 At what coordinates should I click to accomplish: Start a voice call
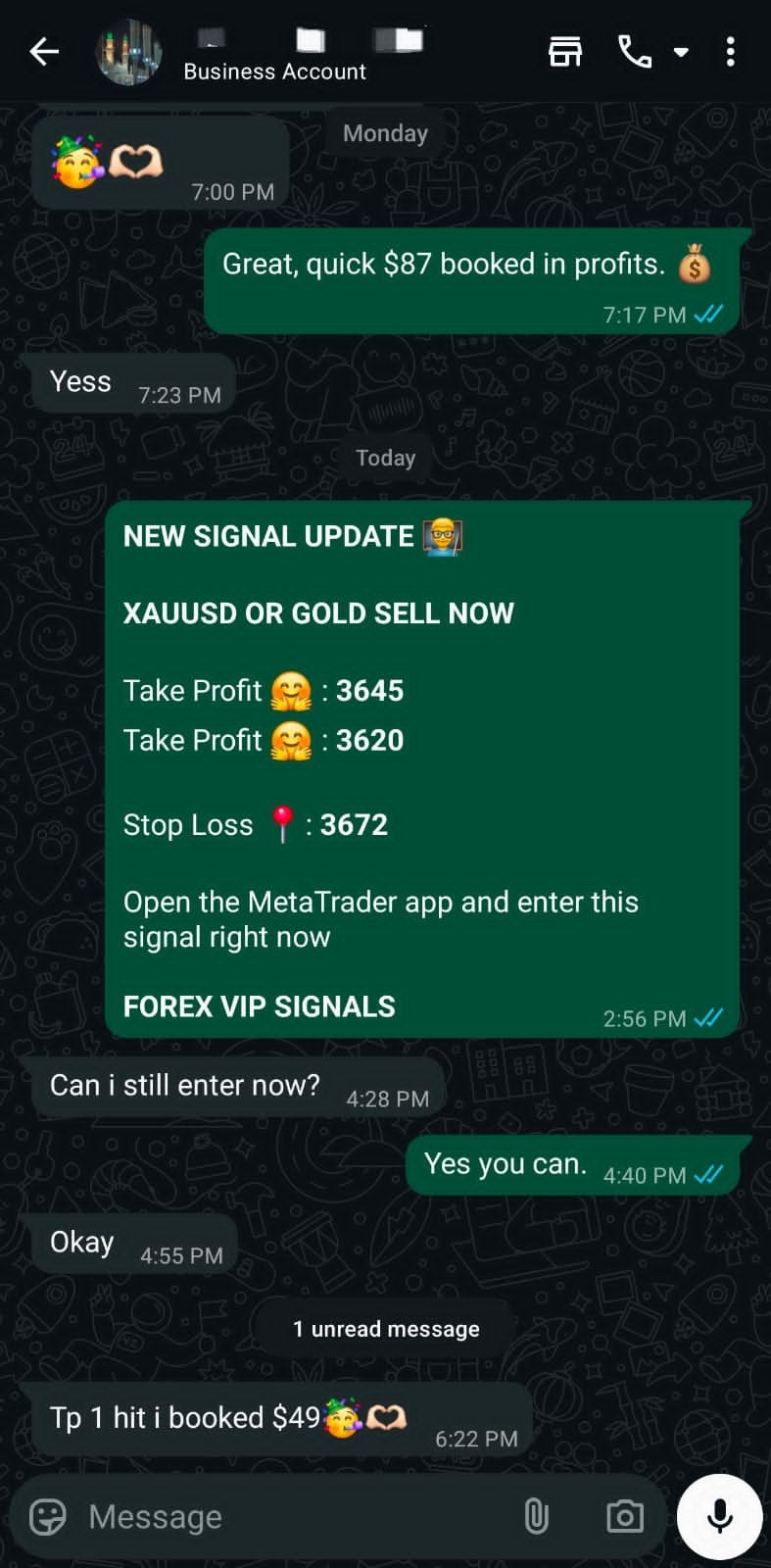point(635,52)
